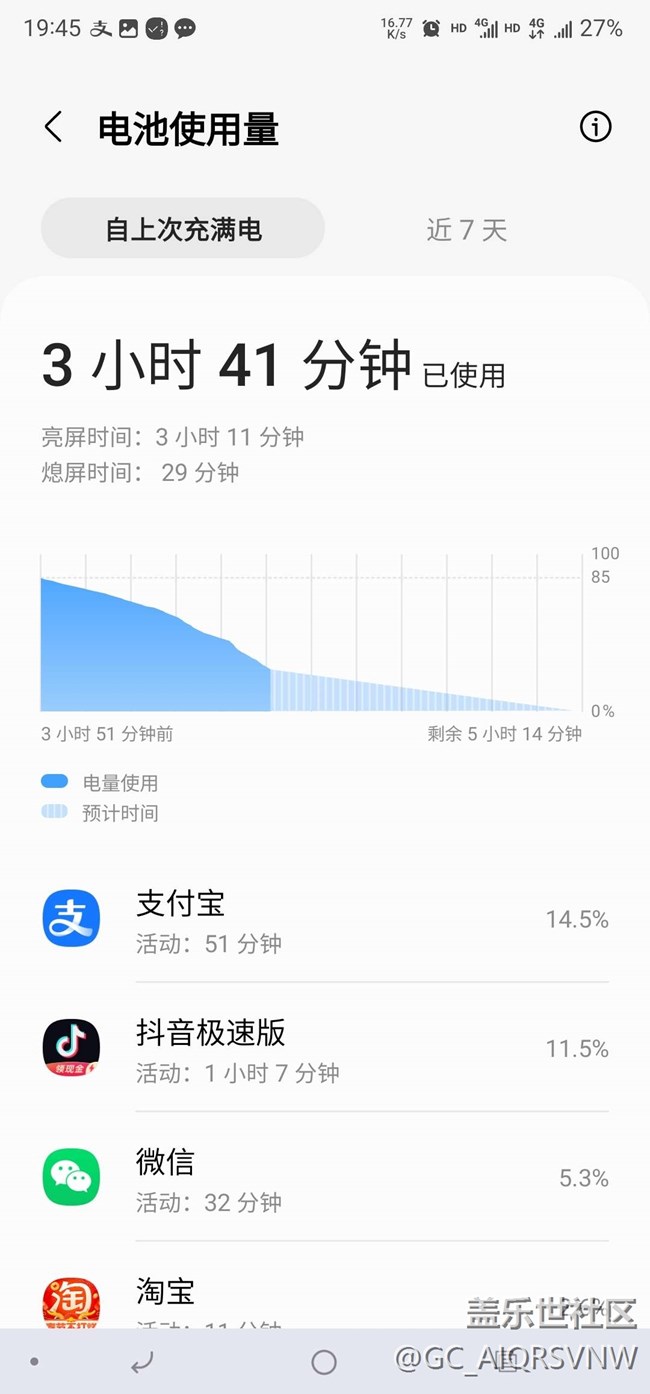The width and height of the screenshot is (650, 1394).
Task: Select the 自上次充满电 tab
Action: tap(183, 229)
